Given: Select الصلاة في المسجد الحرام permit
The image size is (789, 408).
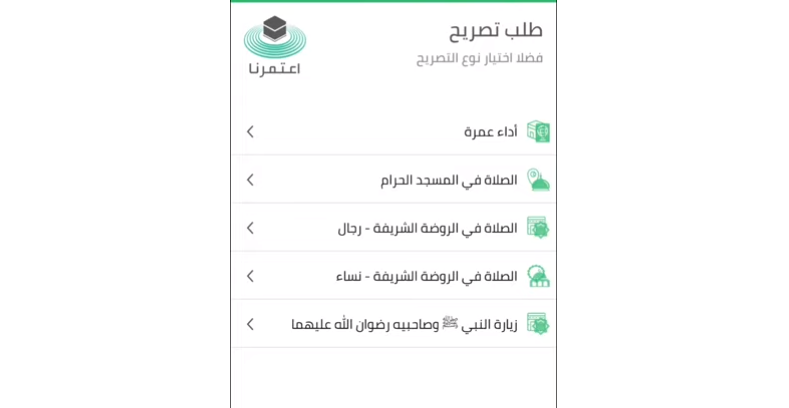Looking at the screenshot, I should 450,180.
